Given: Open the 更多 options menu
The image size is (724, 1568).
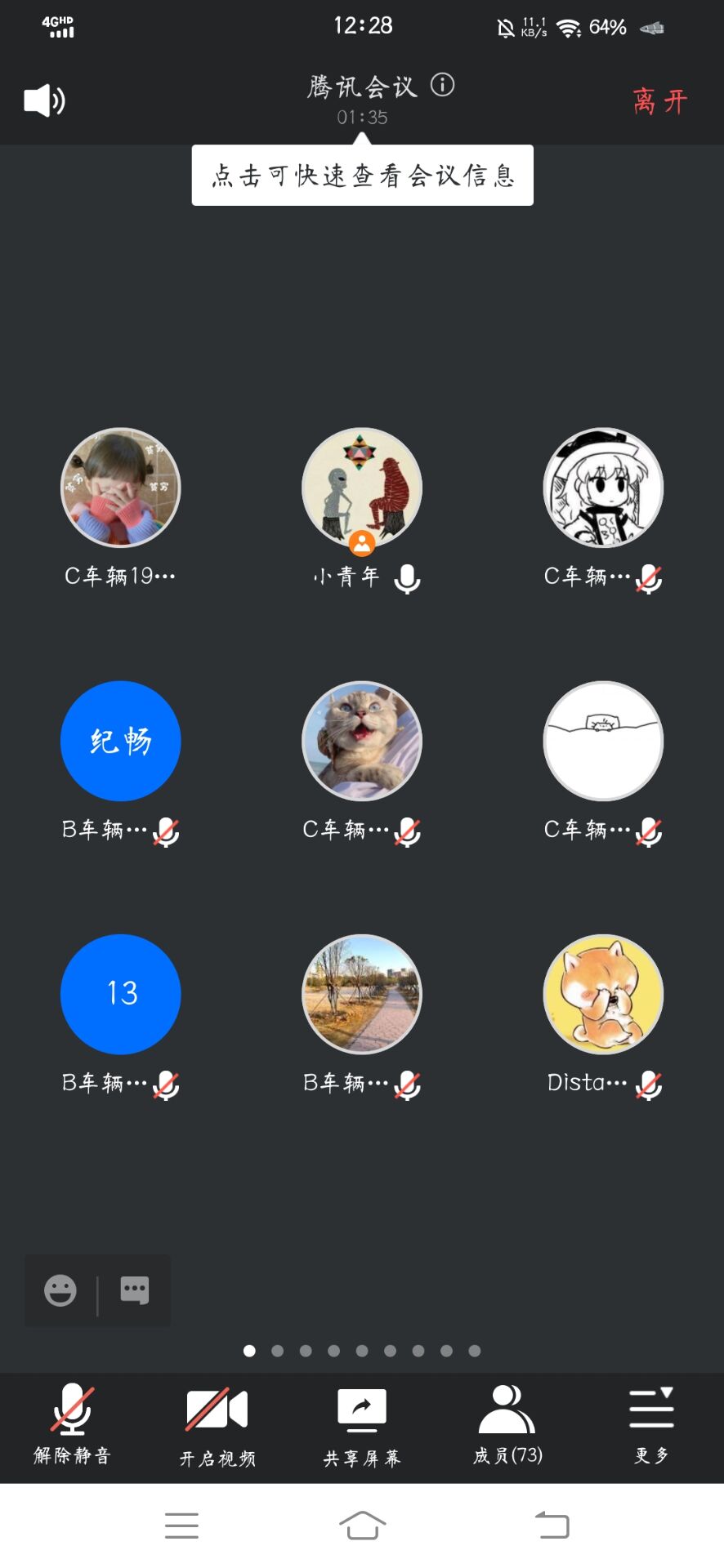Looking at the screenshot, I should 651,1424.
